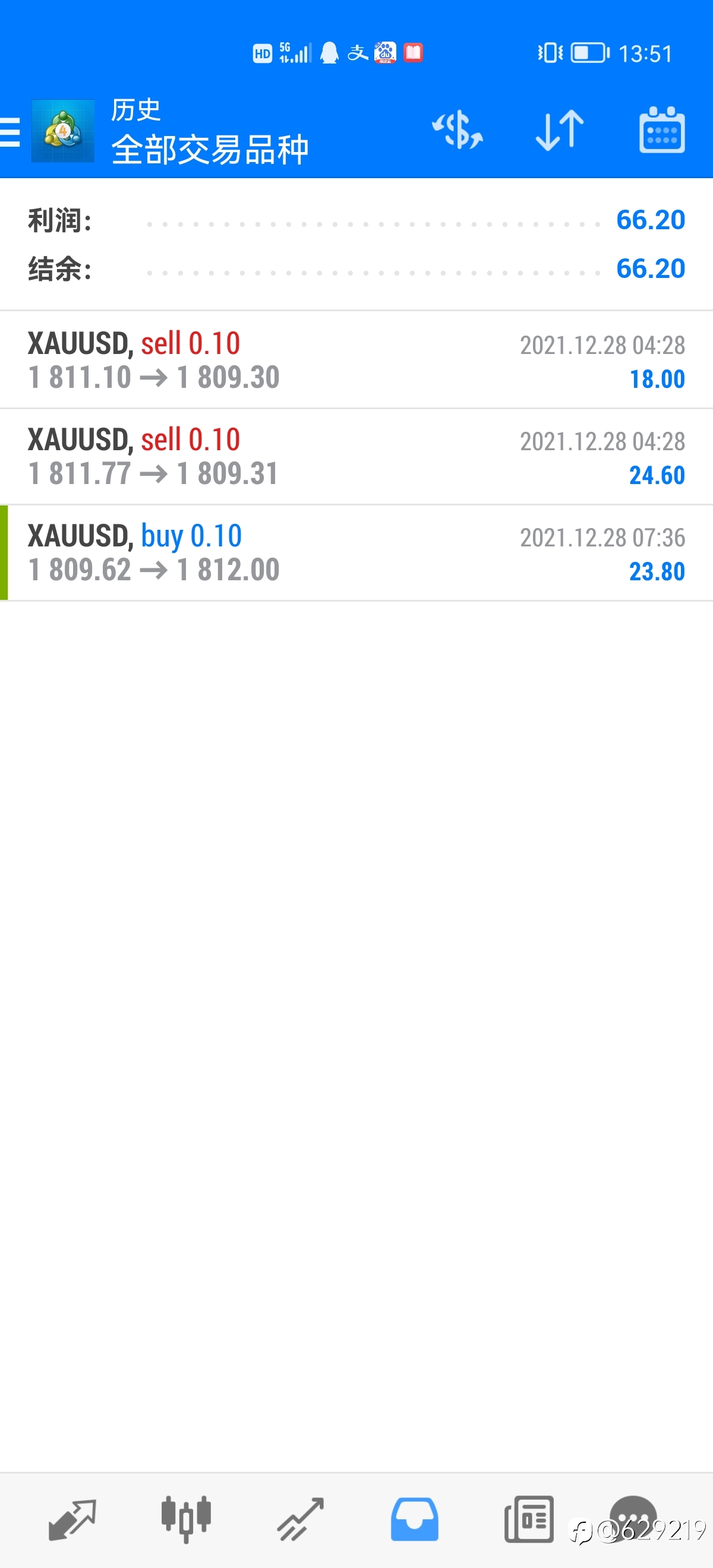Open the XAUUSD sell trade with profit 18.00
This screenshot has width=713, height=1568.
(356, 360)
